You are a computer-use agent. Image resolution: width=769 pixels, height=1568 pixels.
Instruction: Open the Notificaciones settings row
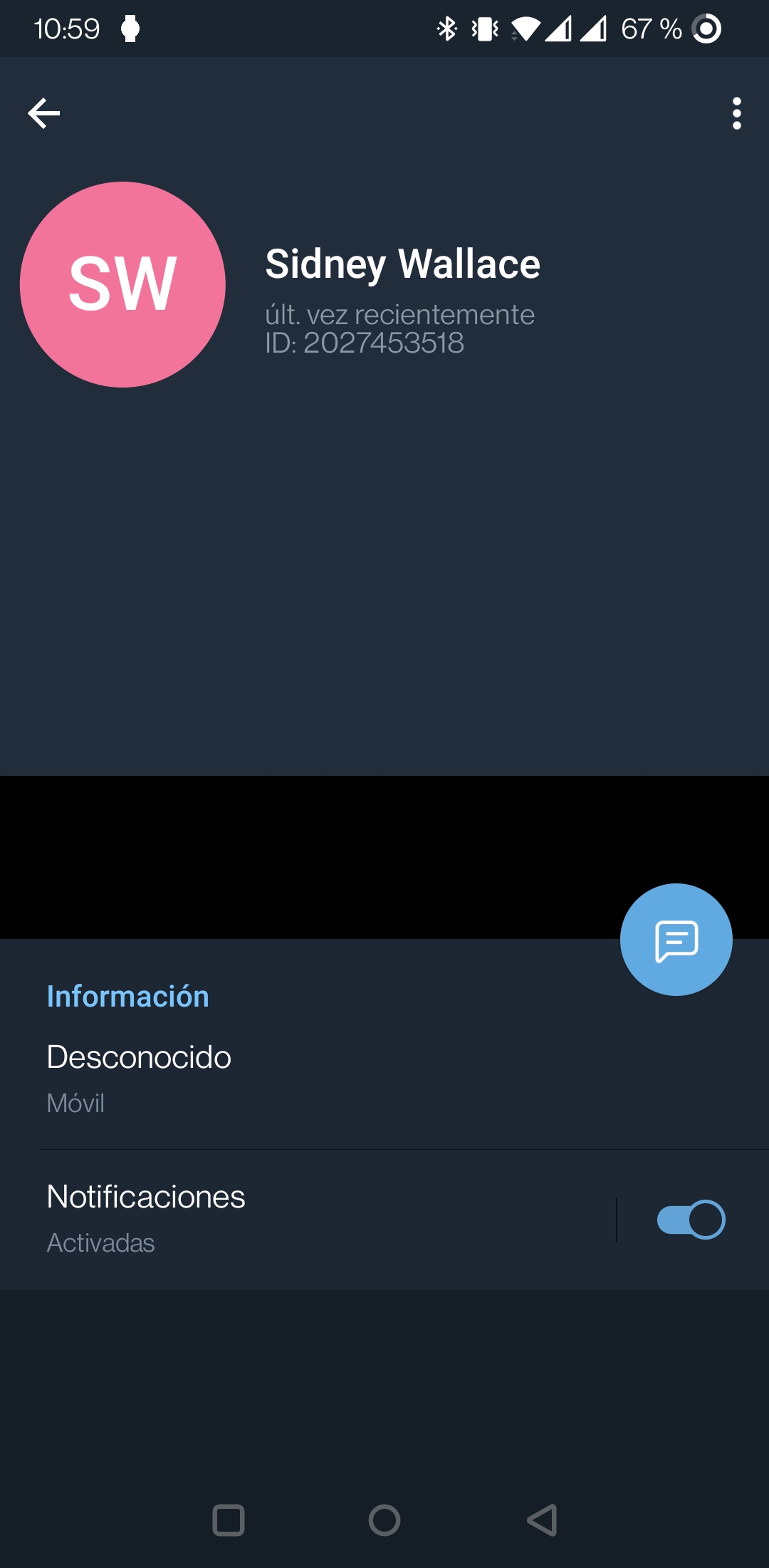pos(308,1219)
